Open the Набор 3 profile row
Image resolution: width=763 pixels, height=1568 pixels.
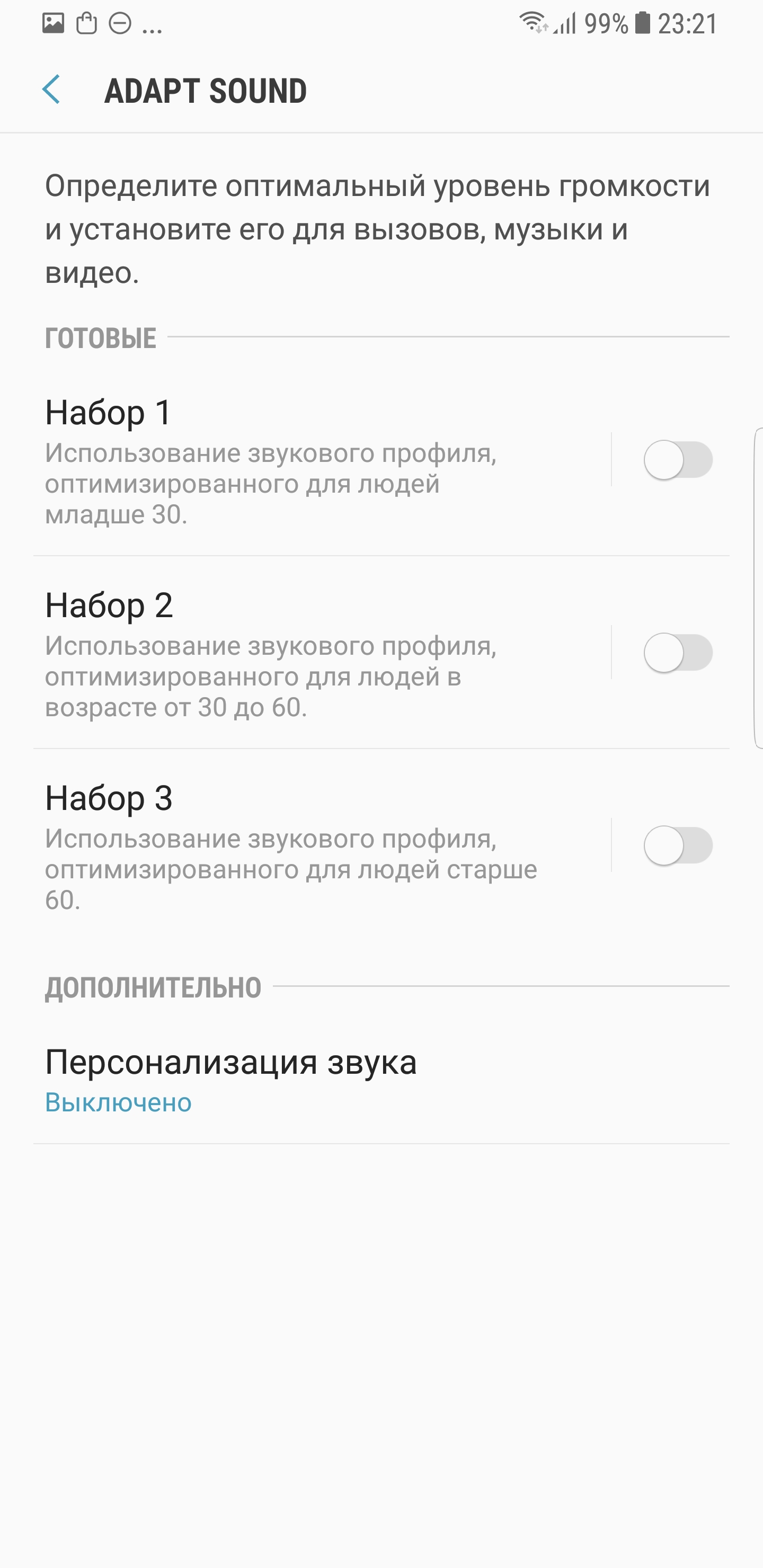click(322, 846)
